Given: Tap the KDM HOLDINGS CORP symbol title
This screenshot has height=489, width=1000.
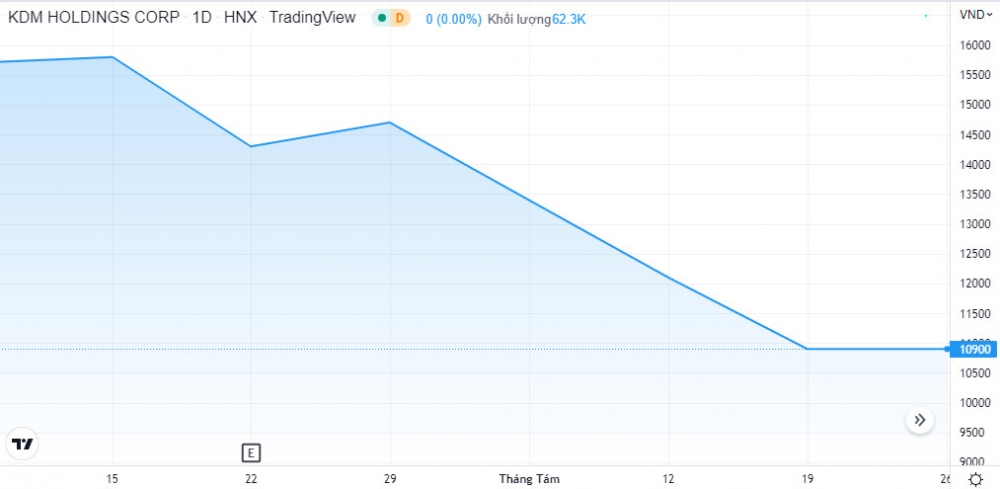Looking at the screenshot, I should coord(95,18).
